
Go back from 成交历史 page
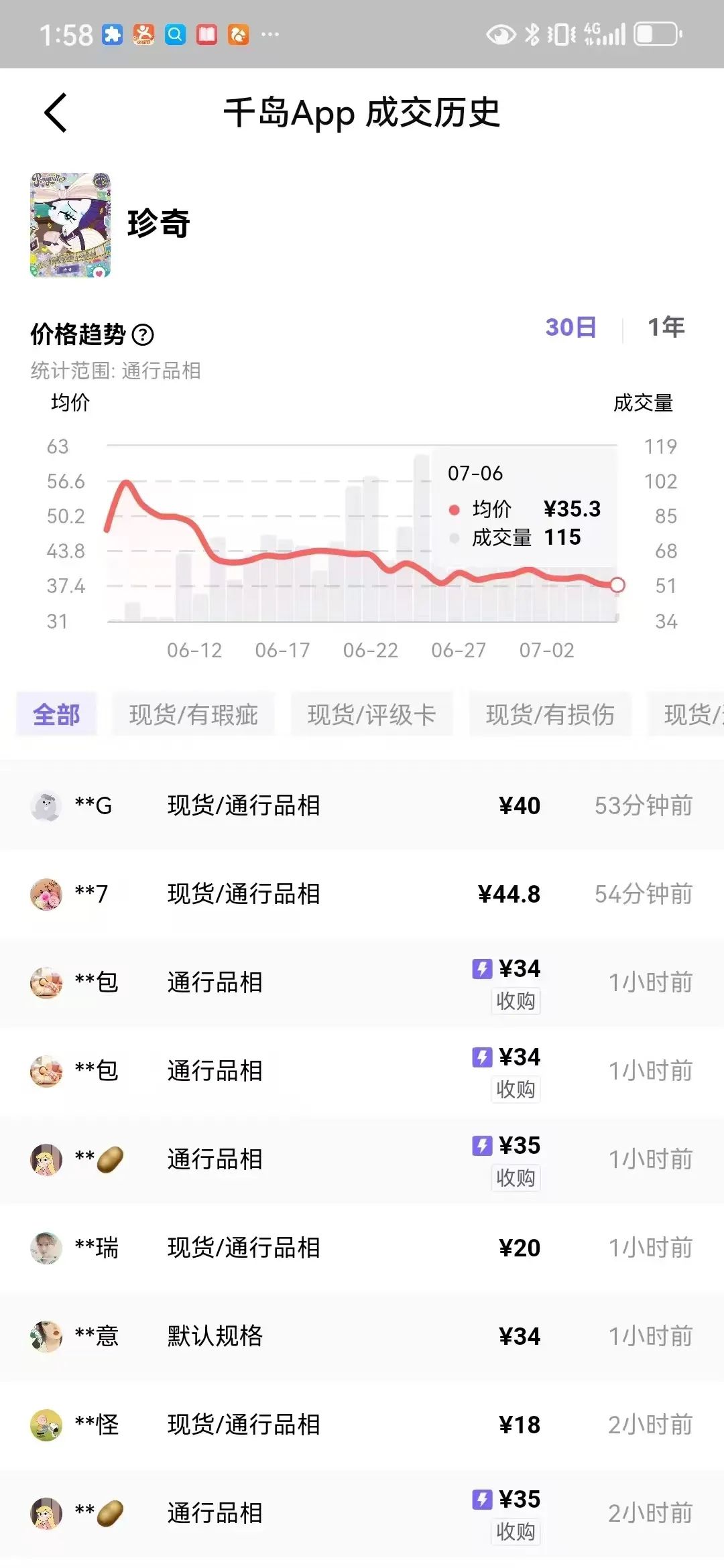pos(56,113)
